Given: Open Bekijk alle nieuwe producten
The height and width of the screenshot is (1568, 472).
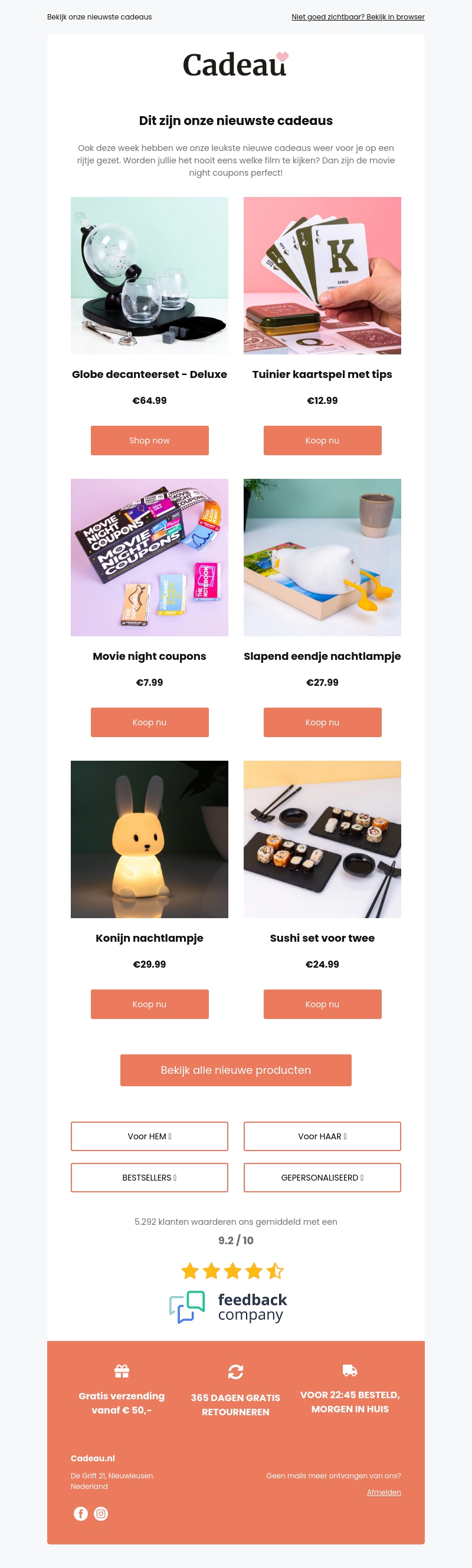Looking at the screenshot, I should point(235,1070).
